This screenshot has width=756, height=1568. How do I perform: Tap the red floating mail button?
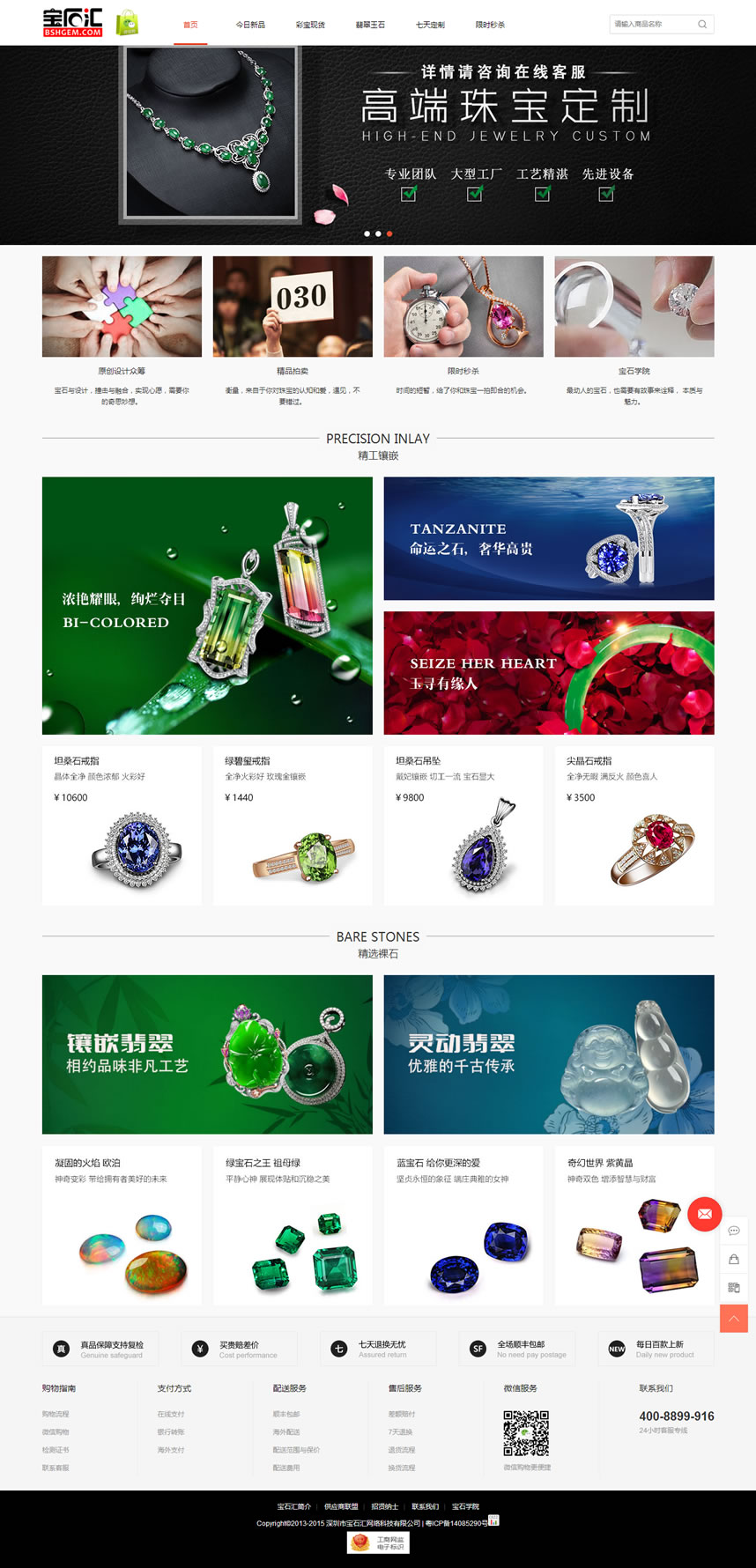click(704, 1213)
